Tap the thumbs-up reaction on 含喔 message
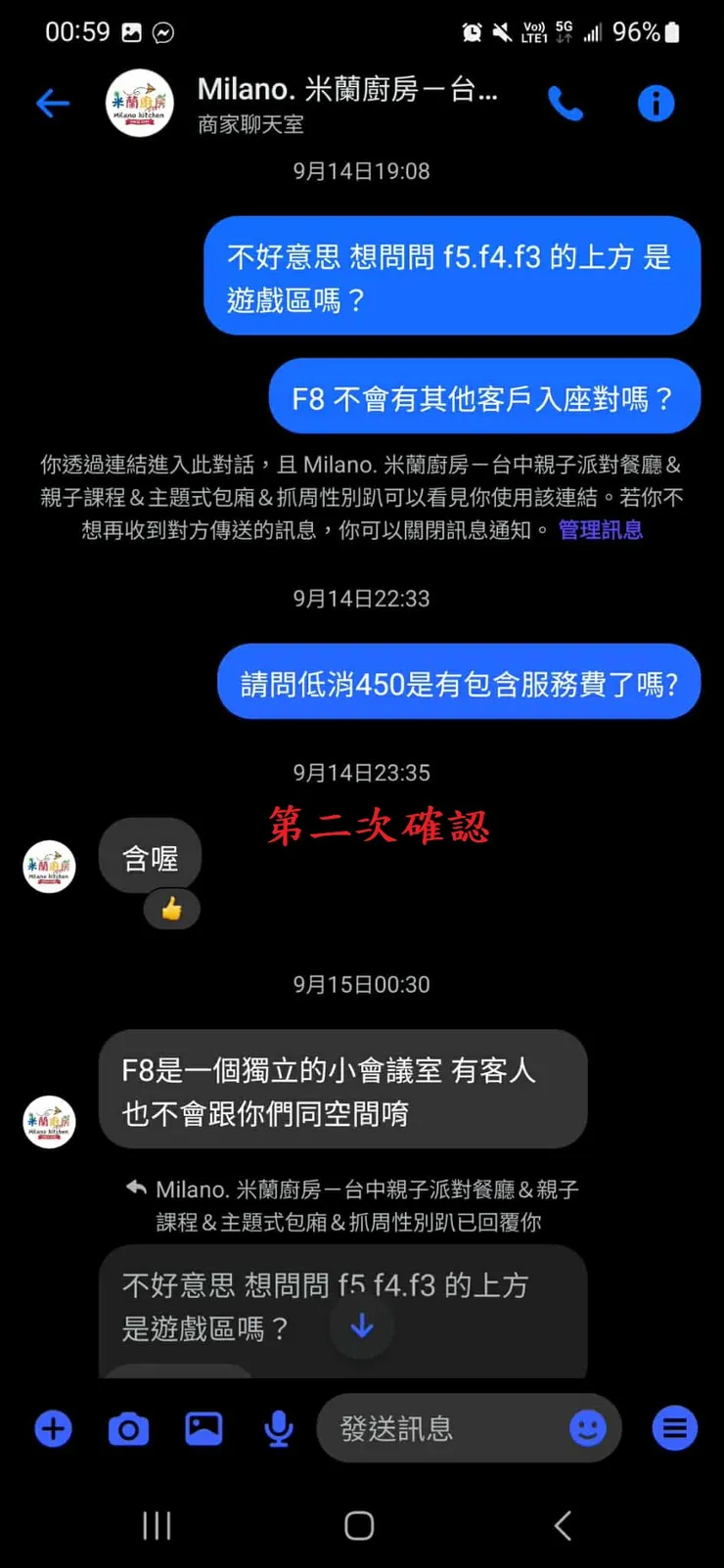This screenshot has width=724, height=1568. coord(173,910)
